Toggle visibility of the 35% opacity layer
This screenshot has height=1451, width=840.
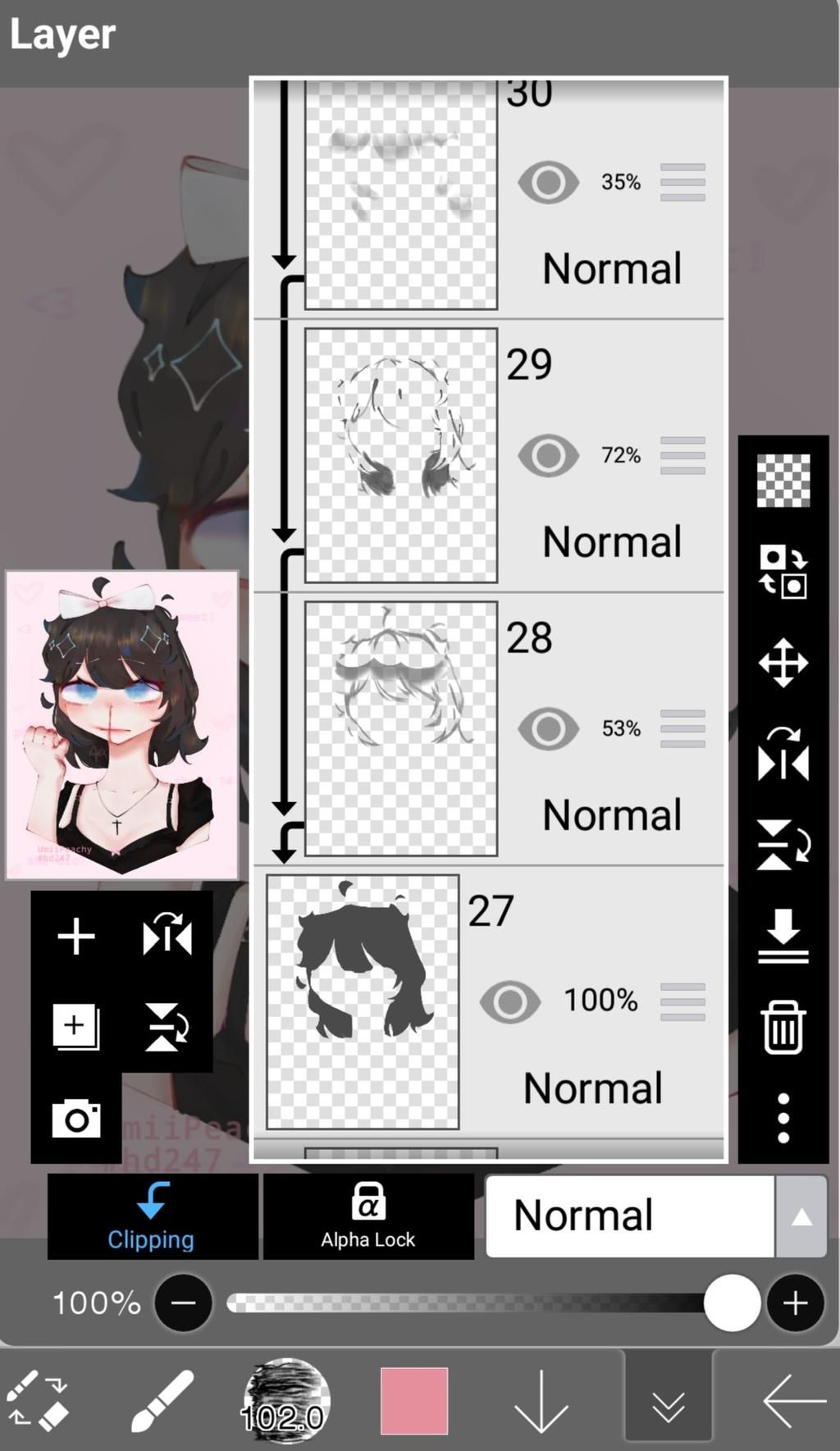(548, 182)
